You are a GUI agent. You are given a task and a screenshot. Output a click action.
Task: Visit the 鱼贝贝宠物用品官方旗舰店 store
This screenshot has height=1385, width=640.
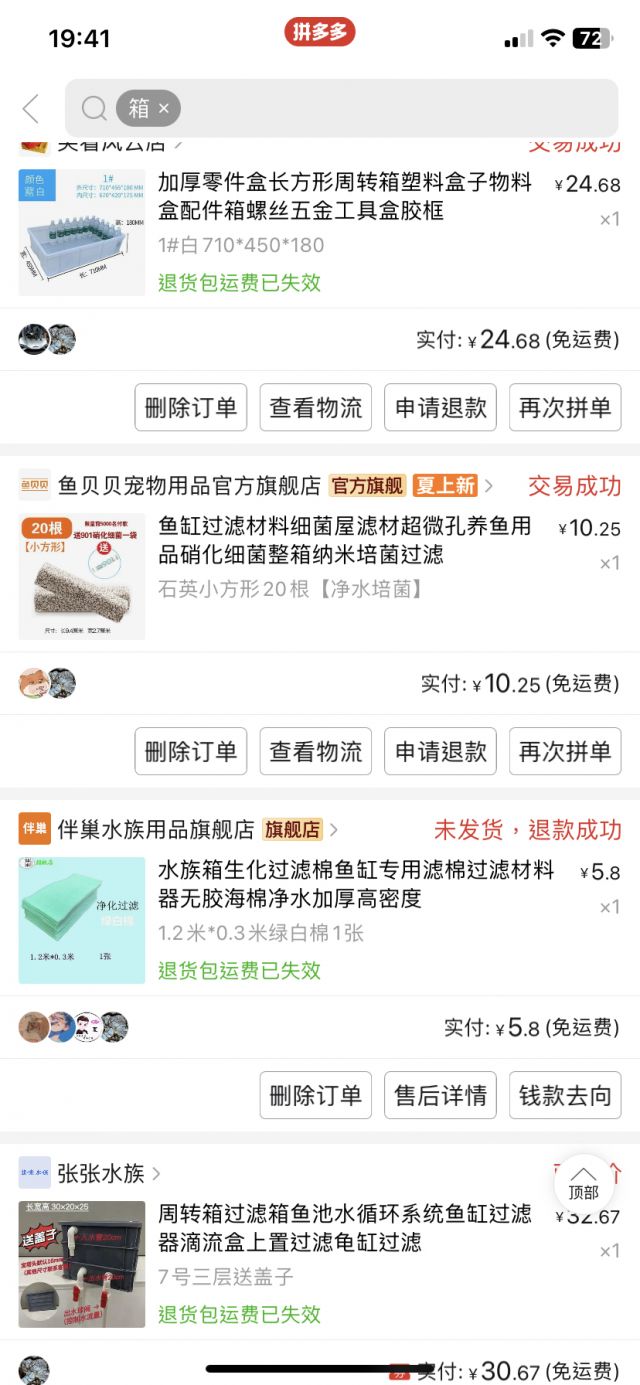click(x=189, y=486)
